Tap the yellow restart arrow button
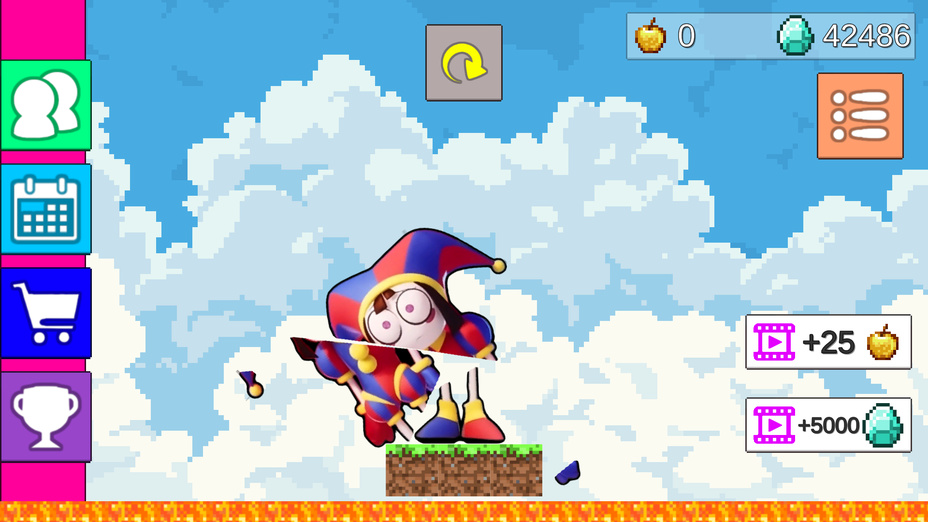Viewport: 928px width, 522px height. click(x=464, y=63)
